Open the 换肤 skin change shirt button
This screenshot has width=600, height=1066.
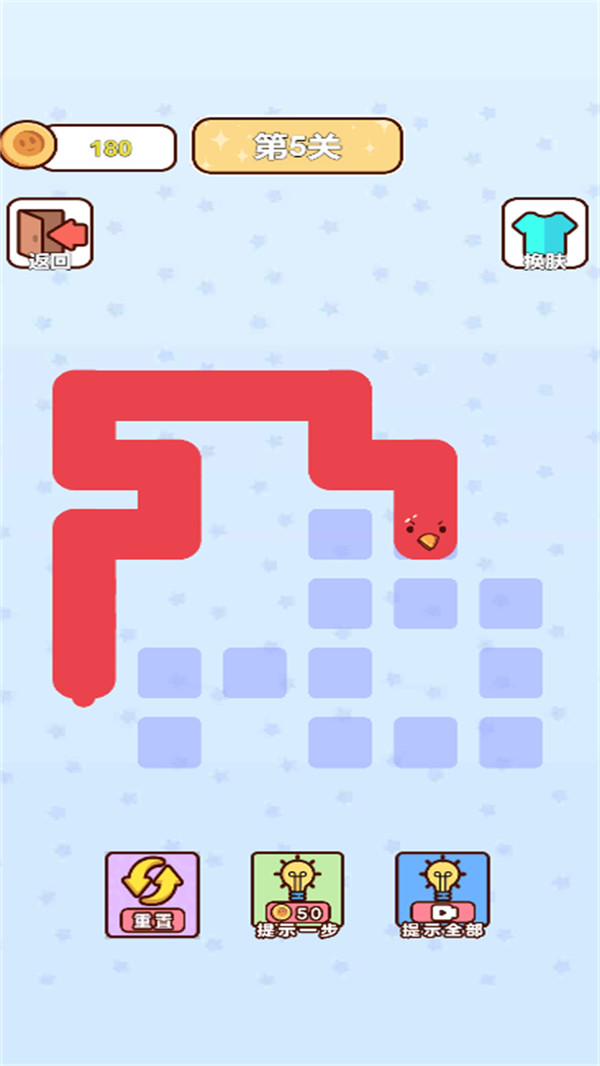[545, 235]
